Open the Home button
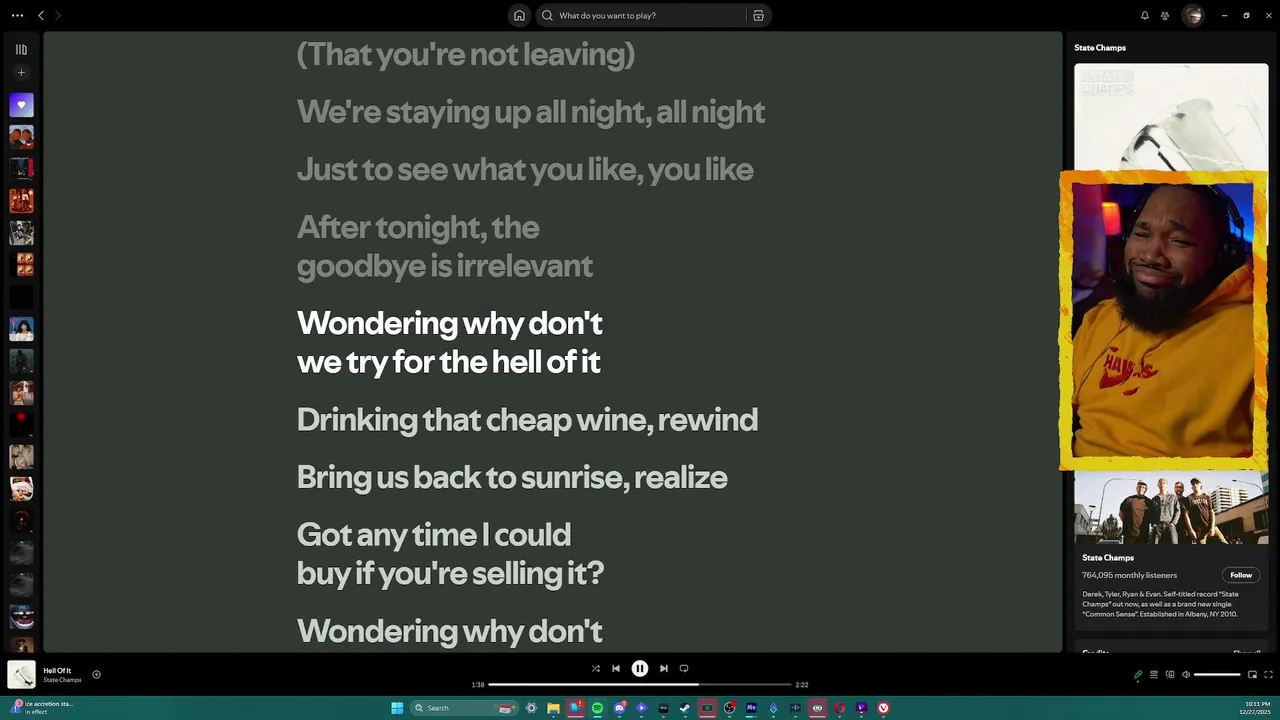Screen dimensions: 1280x720 pos(519,15)
